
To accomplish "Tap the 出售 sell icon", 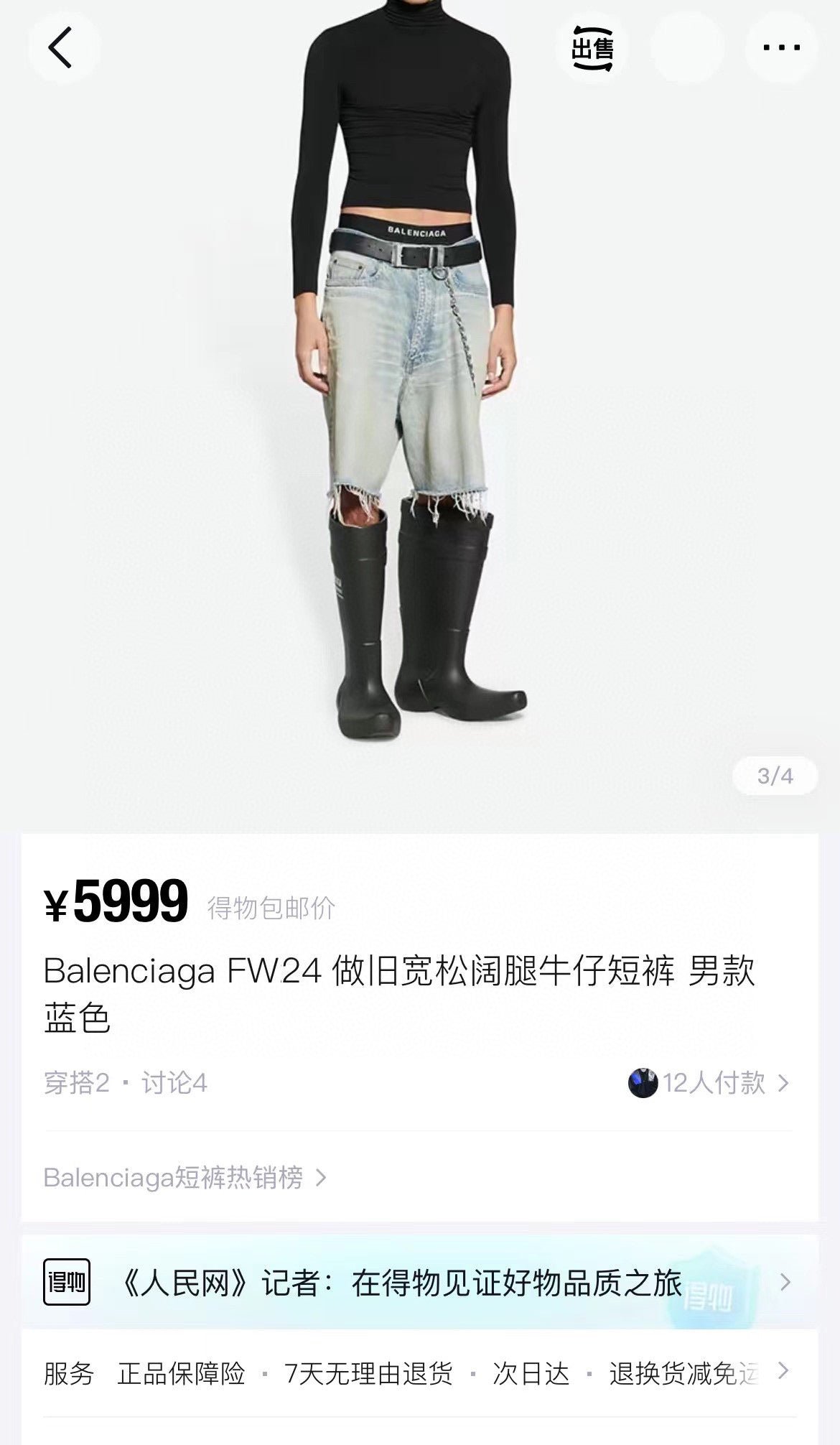I will pyautogui.click(x=592, y=47).
